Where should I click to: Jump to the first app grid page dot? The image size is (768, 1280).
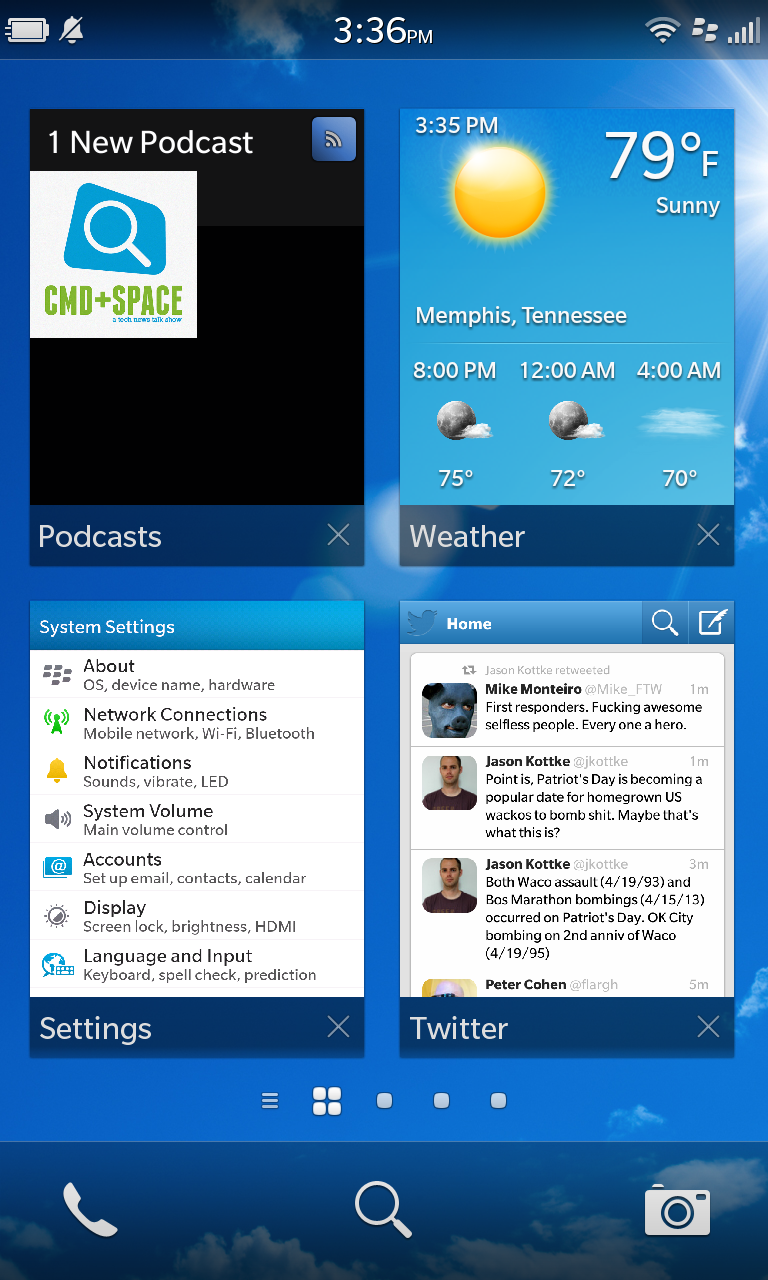[x=384, y=1101]
